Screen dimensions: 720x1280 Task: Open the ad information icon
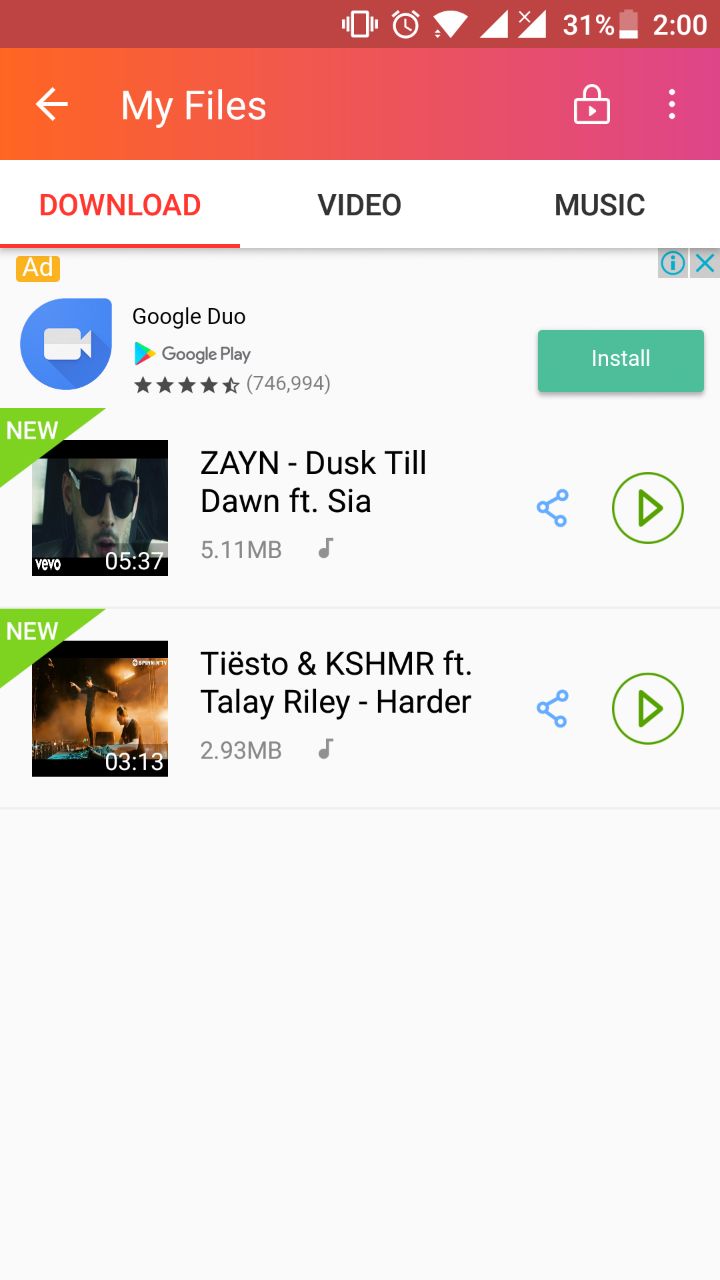click(x=672, y=262)
